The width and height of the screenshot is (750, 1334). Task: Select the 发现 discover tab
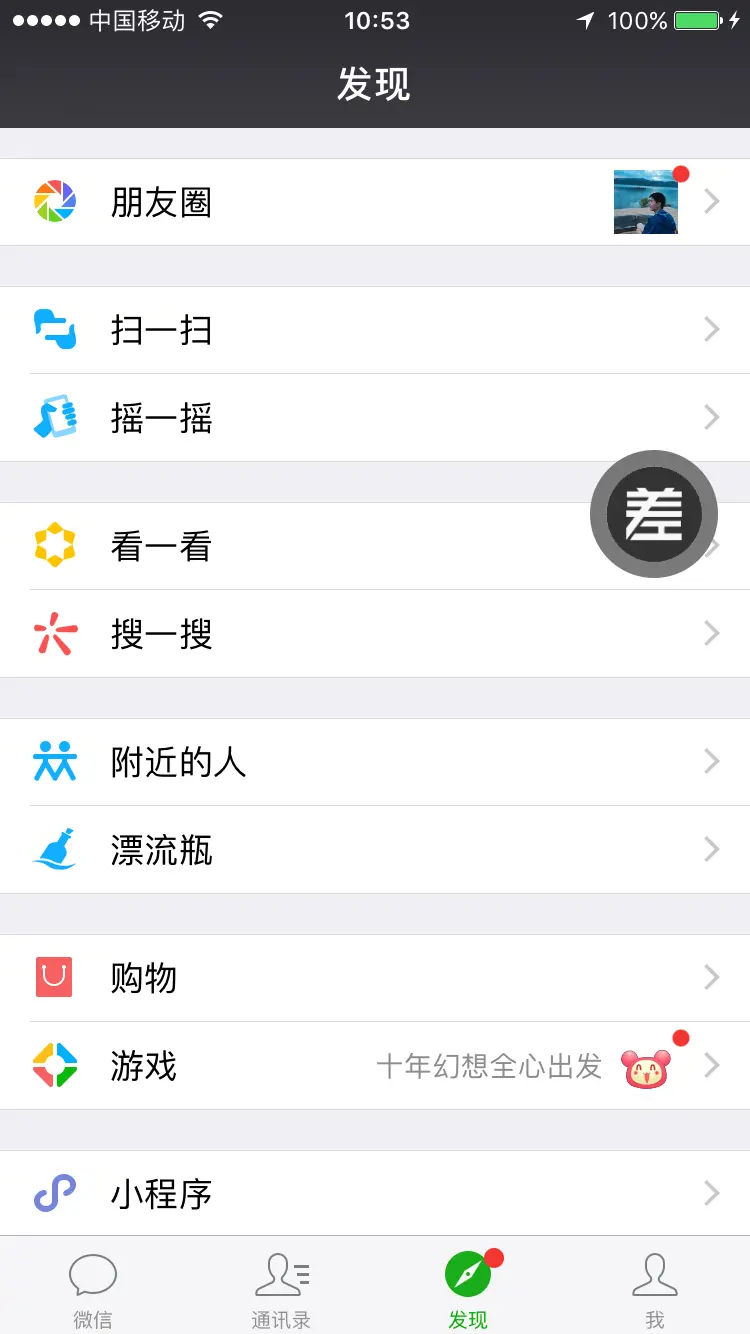[468, 1287]
